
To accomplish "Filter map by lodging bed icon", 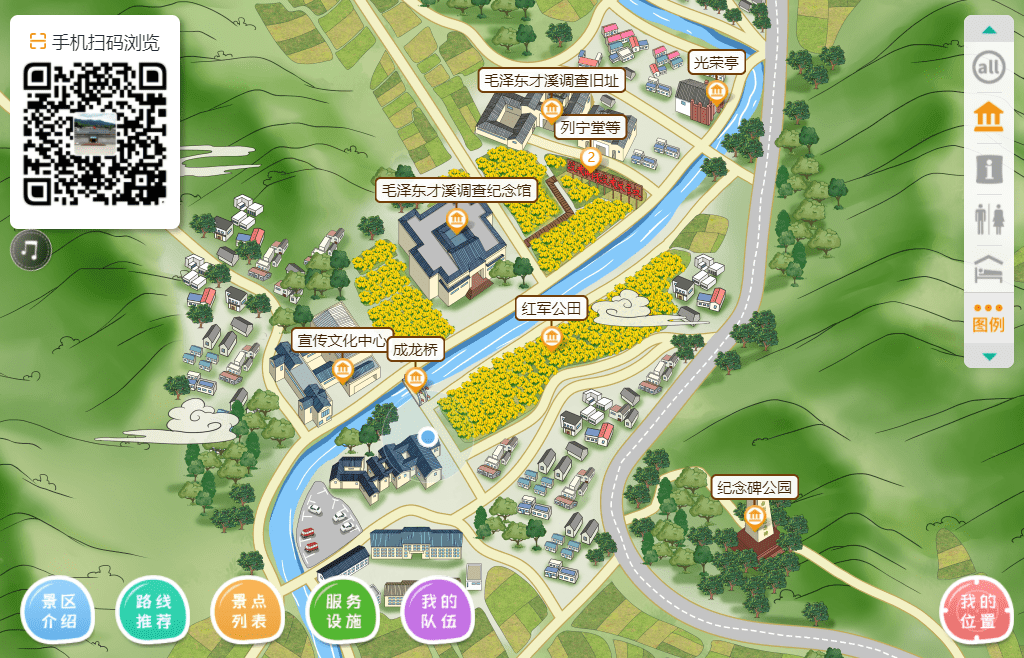I will coord(989,270).
